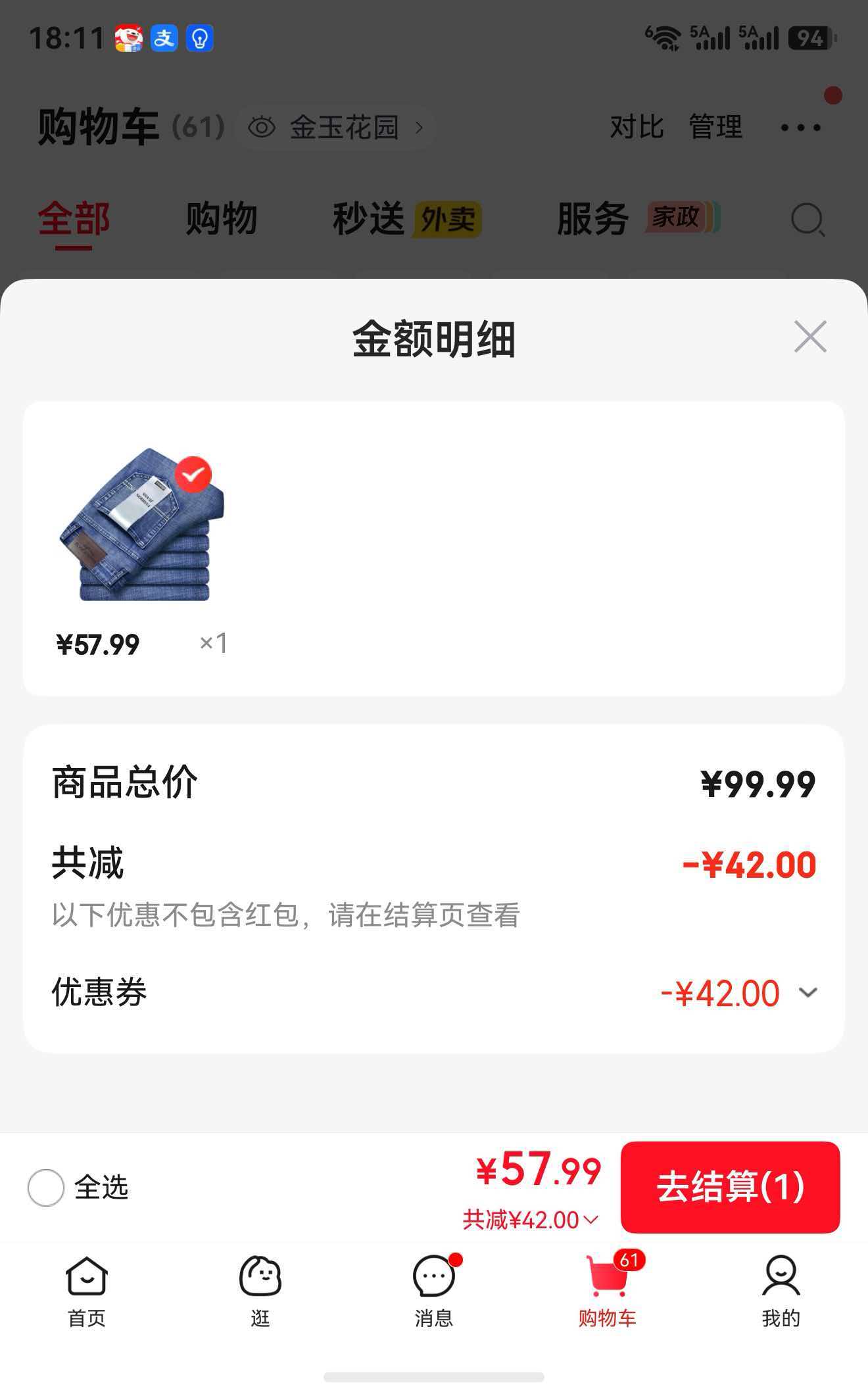Image resolution: width=868 pixels, height=1394 pixels.
Task: Open the 我的 profile tab
Action: point(781,1291)
